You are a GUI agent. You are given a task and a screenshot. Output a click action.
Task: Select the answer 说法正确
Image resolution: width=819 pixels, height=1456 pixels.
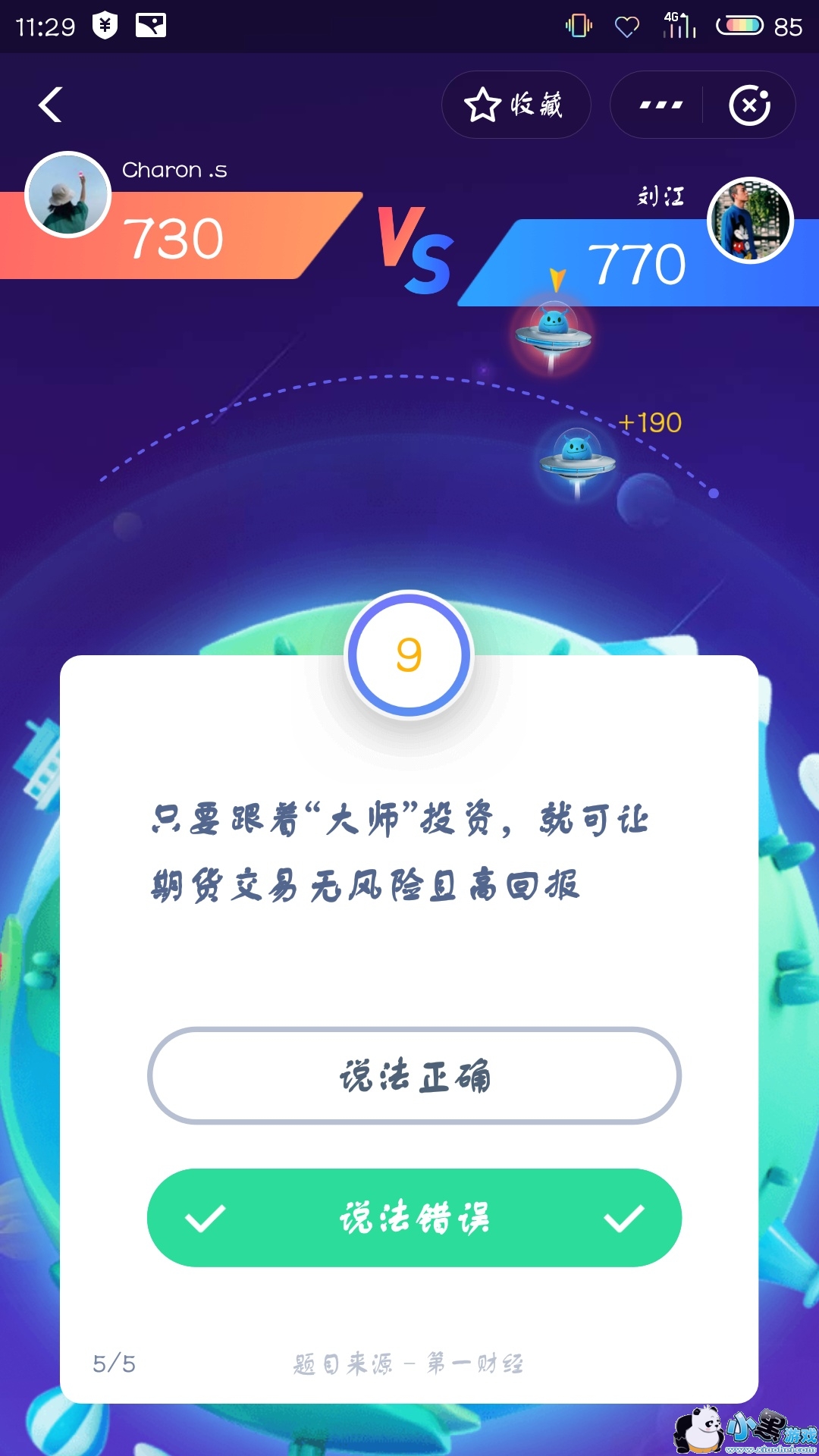click(x=414, y=1075)
